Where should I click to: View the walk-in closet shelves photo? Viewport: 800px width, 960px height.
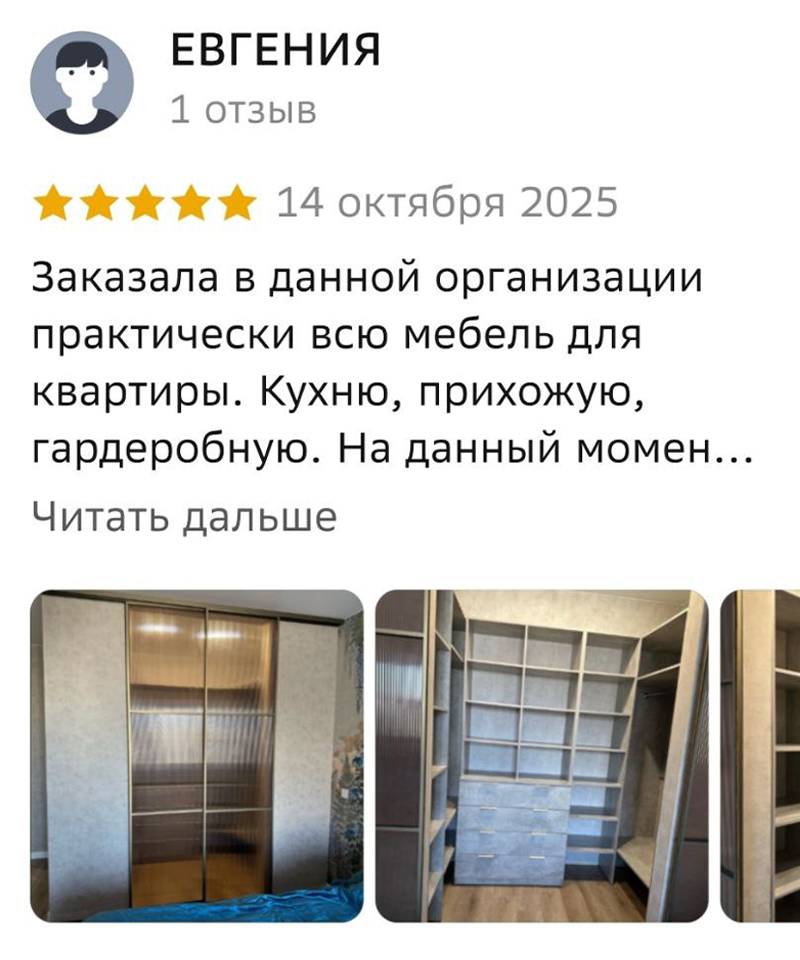coord(541,755)
